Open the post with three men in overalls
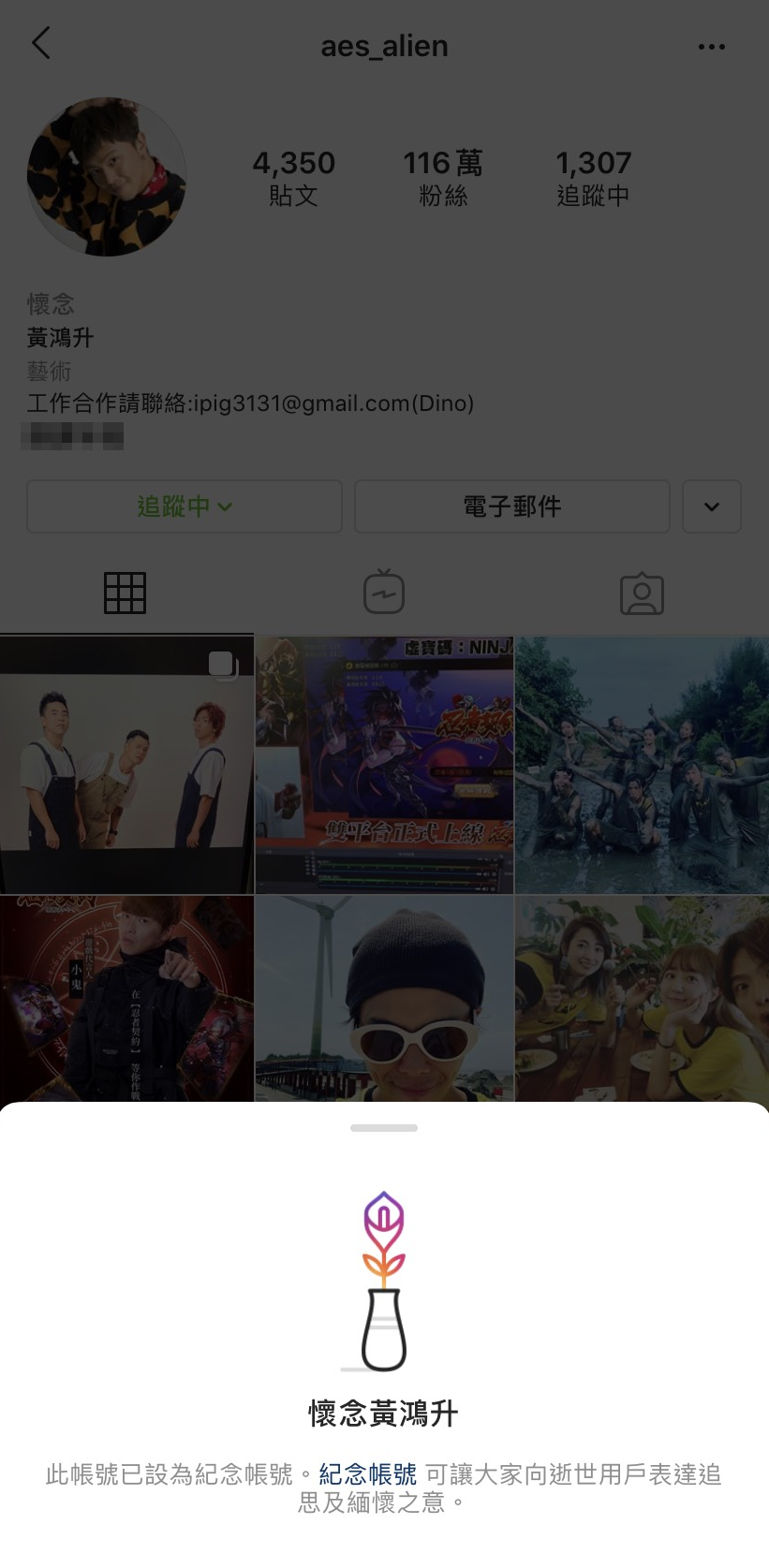This screenshot has height=1568, width=769. coord(126,765)
